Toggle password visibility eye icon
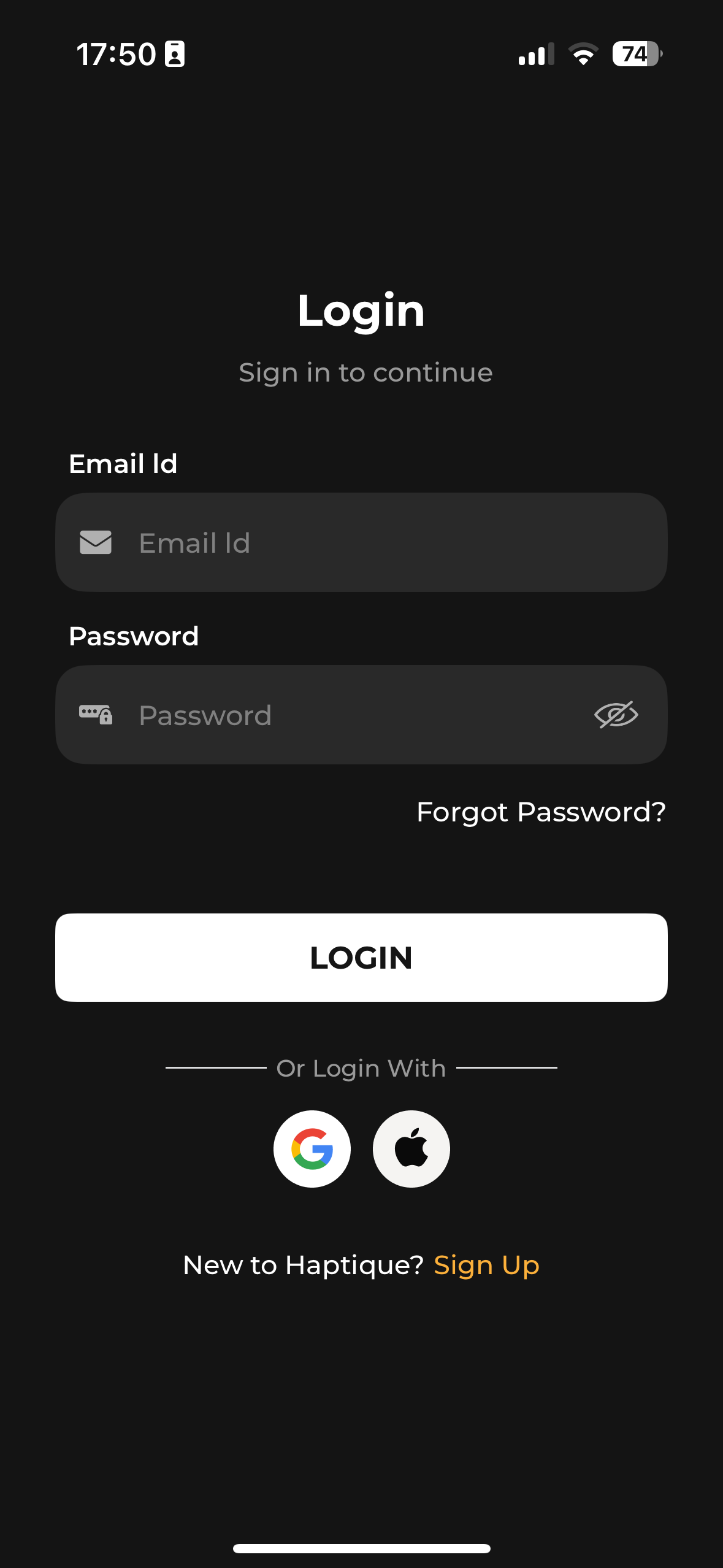The image size is (723, 1568). [x=616, y=715]
